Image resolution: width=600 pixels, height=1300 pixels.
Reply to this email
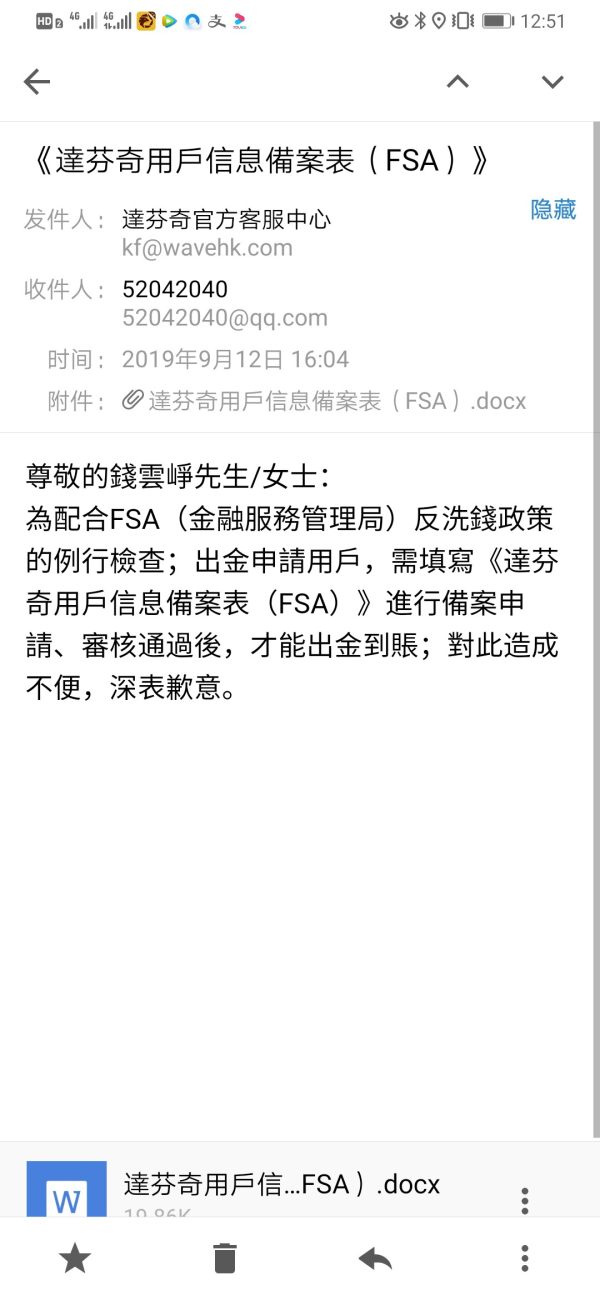(x=375, y=1258)
